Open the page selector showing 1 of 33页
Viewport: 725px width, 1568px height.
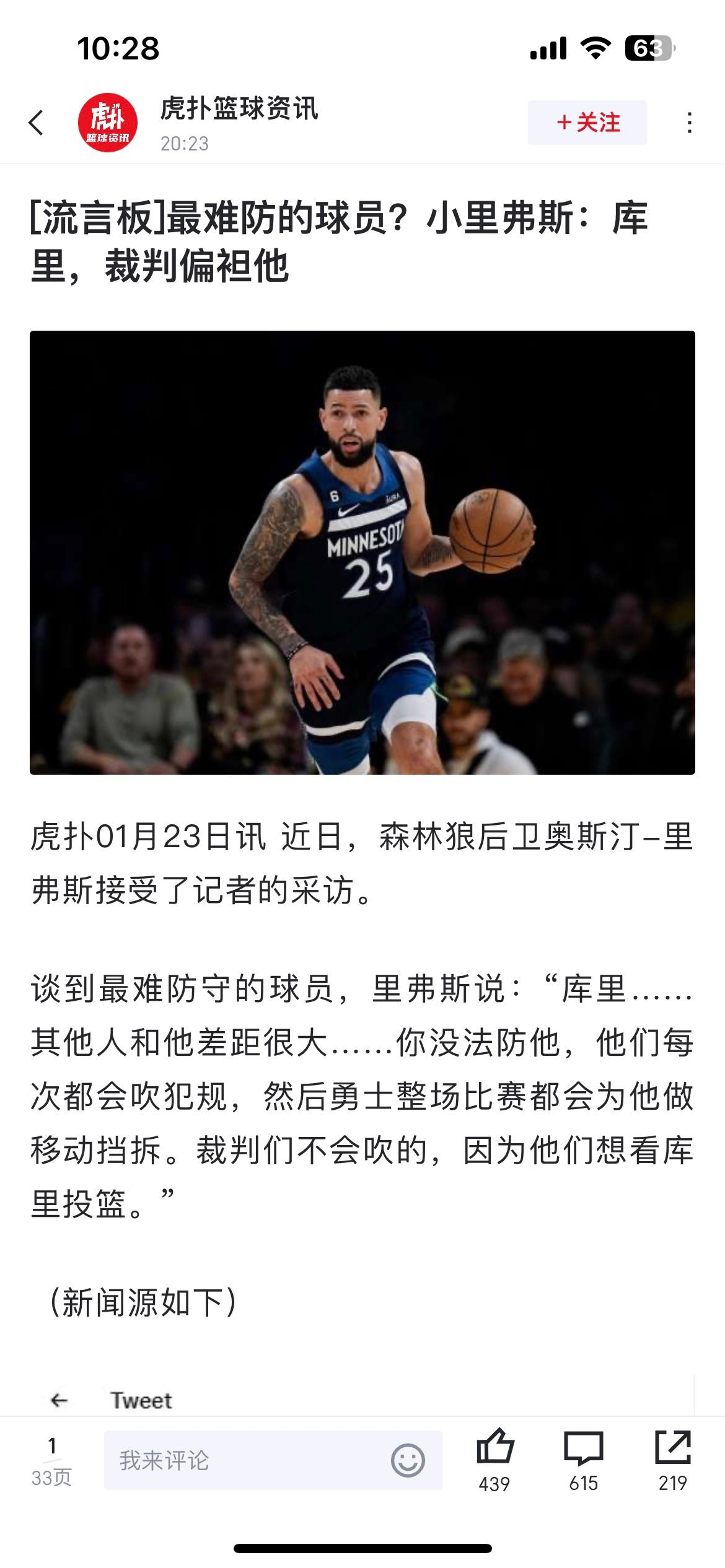click(x=52, y=1461)
